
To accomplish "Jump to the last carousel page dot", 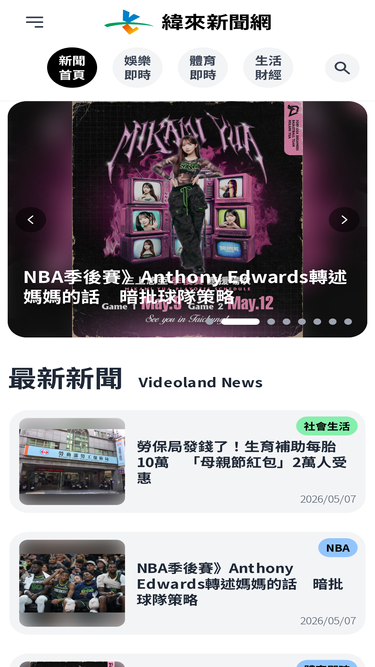I will 348,322.
